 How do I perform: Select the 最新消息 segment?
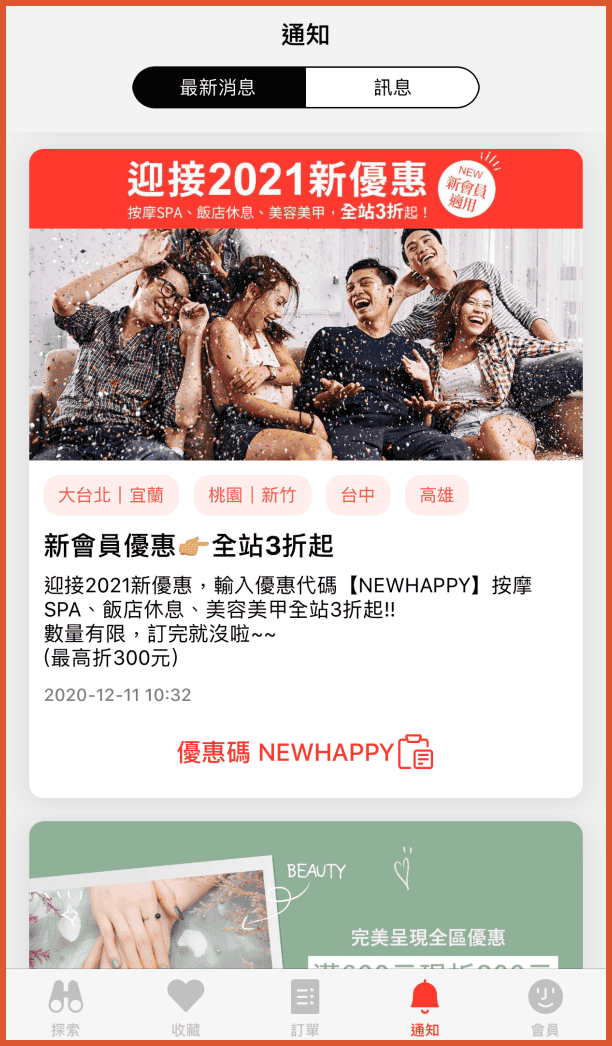[x=219, y=87]
